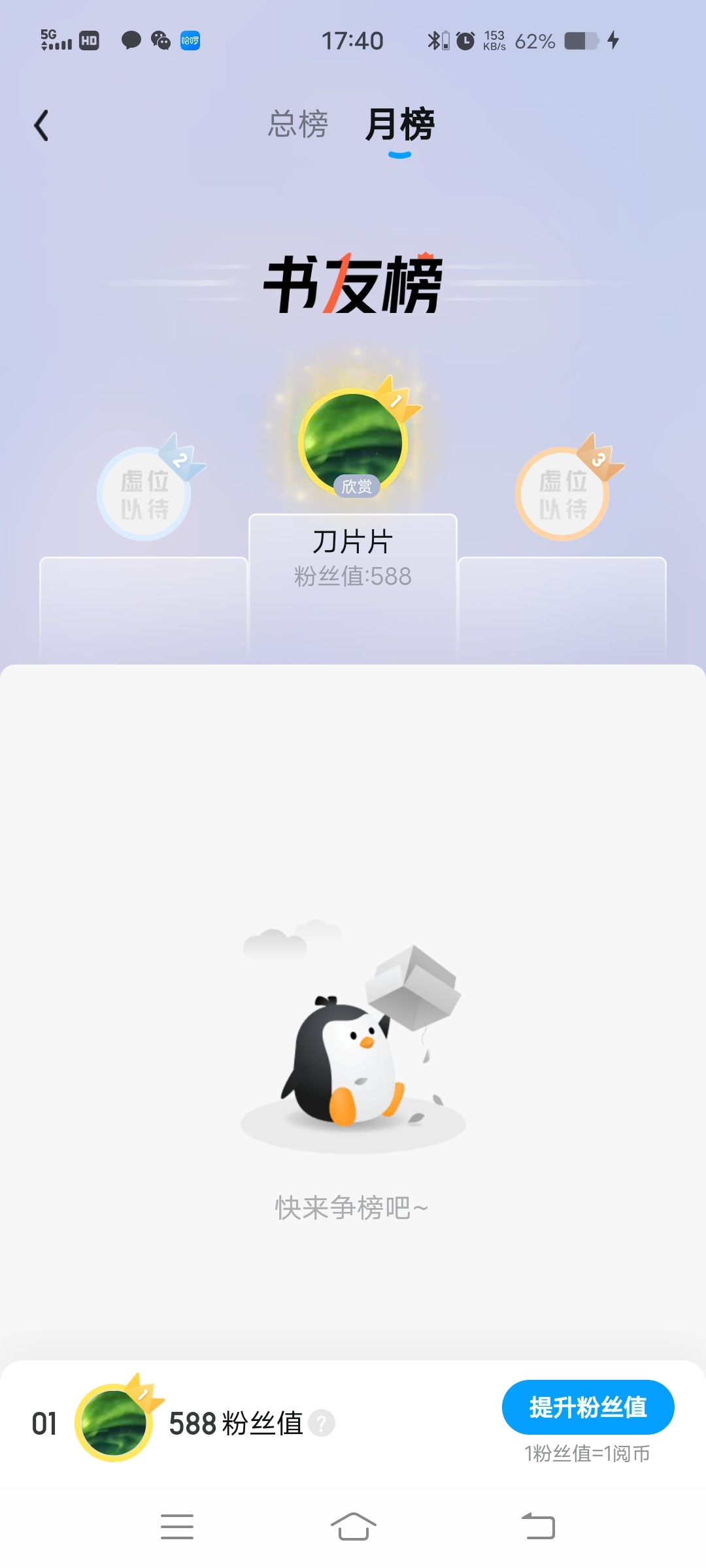Switch to the 总榜 tab
Image resolution: width=706 pixels, height=1568 pixels.
click(x=298, y=124)
